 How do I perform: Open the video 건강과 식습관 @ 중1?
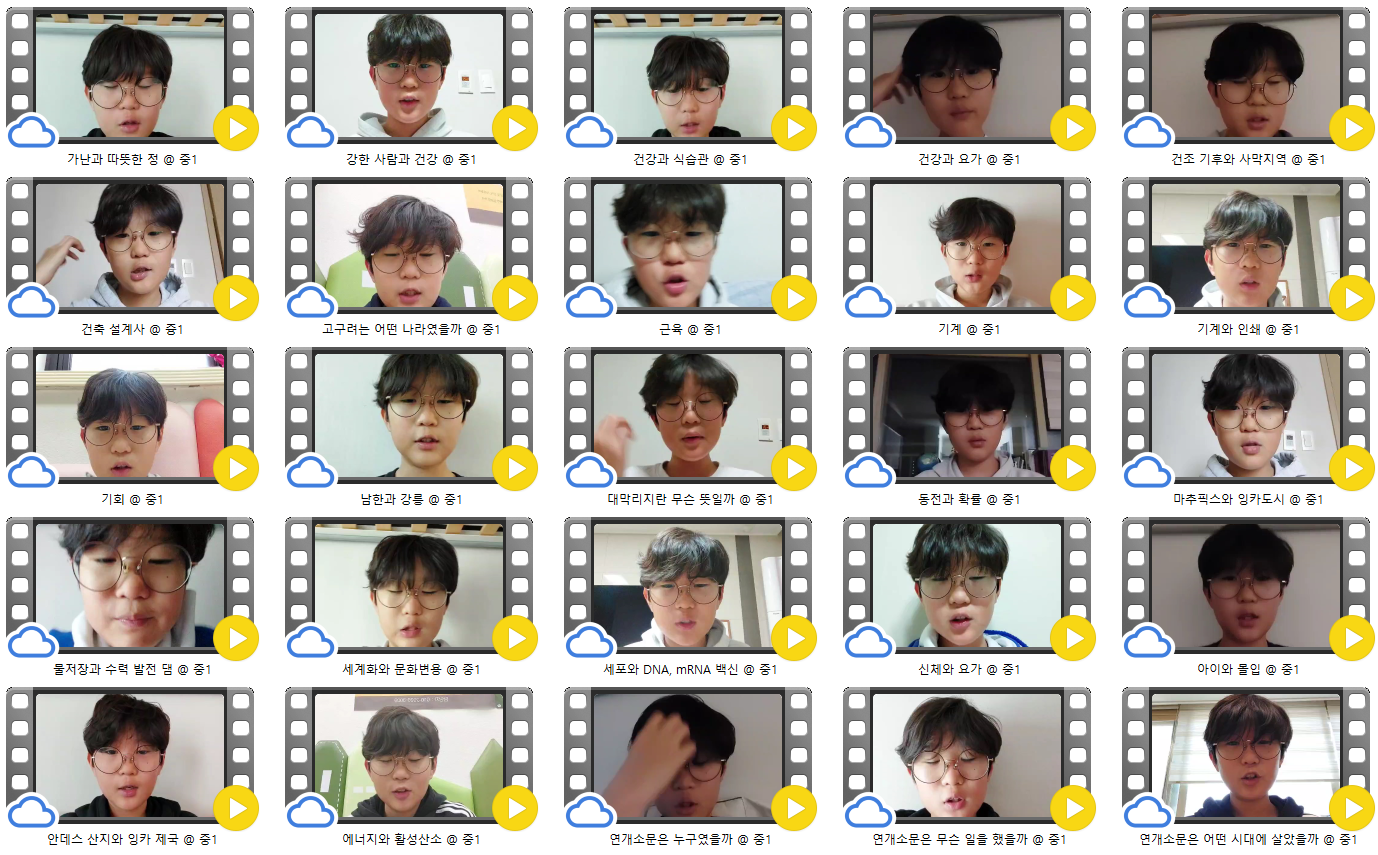688,75
